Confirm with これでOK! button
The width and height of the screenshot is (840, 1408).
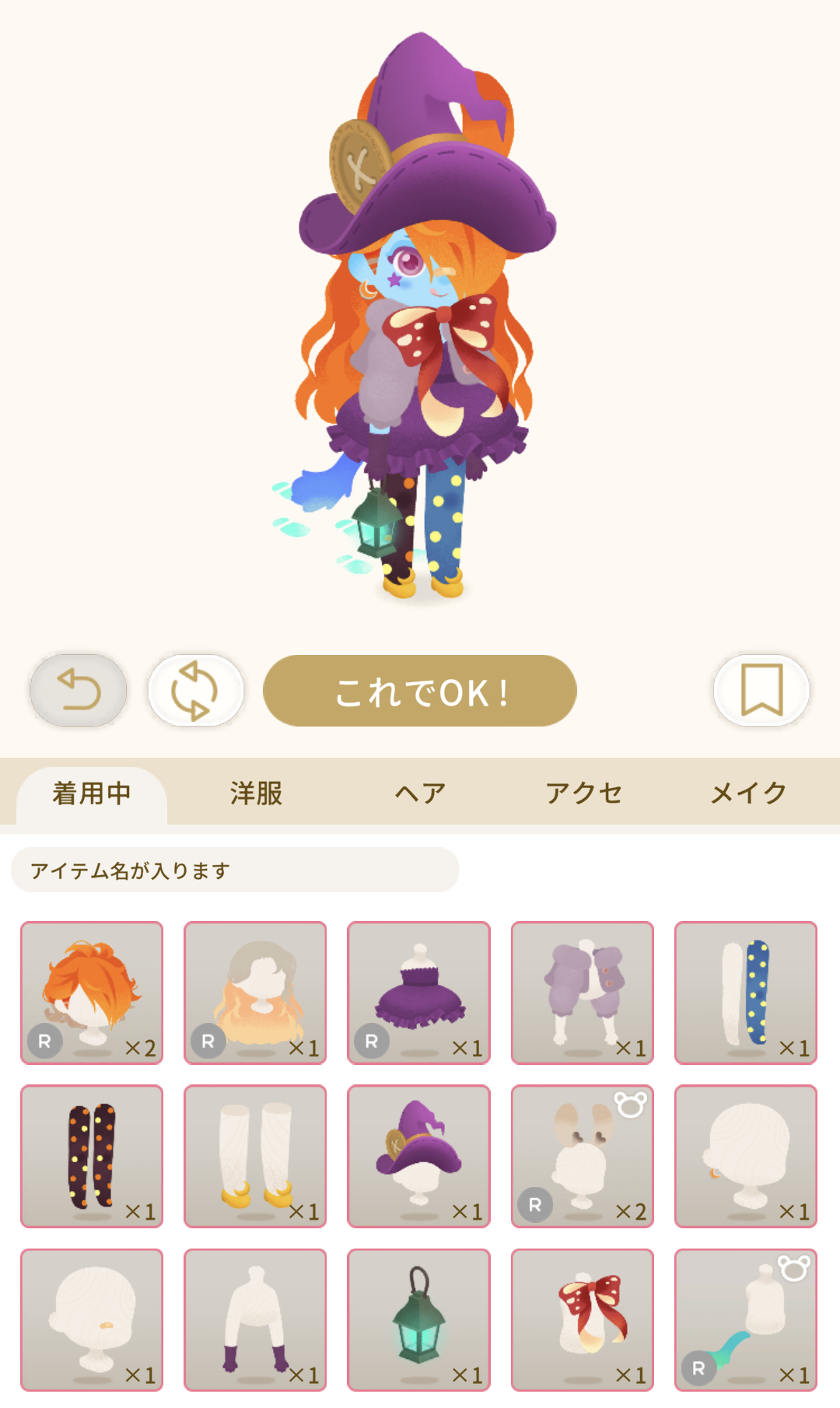[x=420, y=691]
